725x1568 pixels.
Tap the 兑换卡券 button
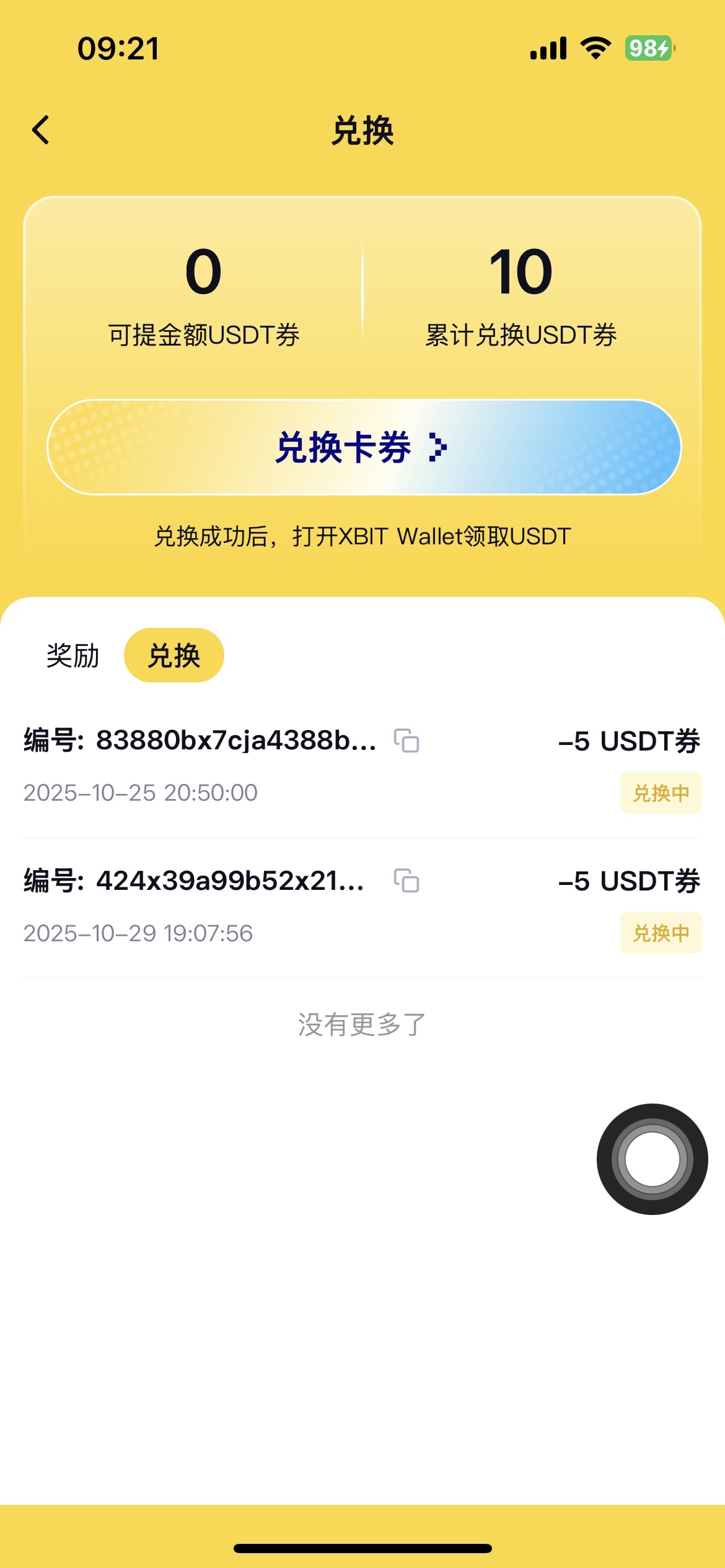click(x=364, y=447)
